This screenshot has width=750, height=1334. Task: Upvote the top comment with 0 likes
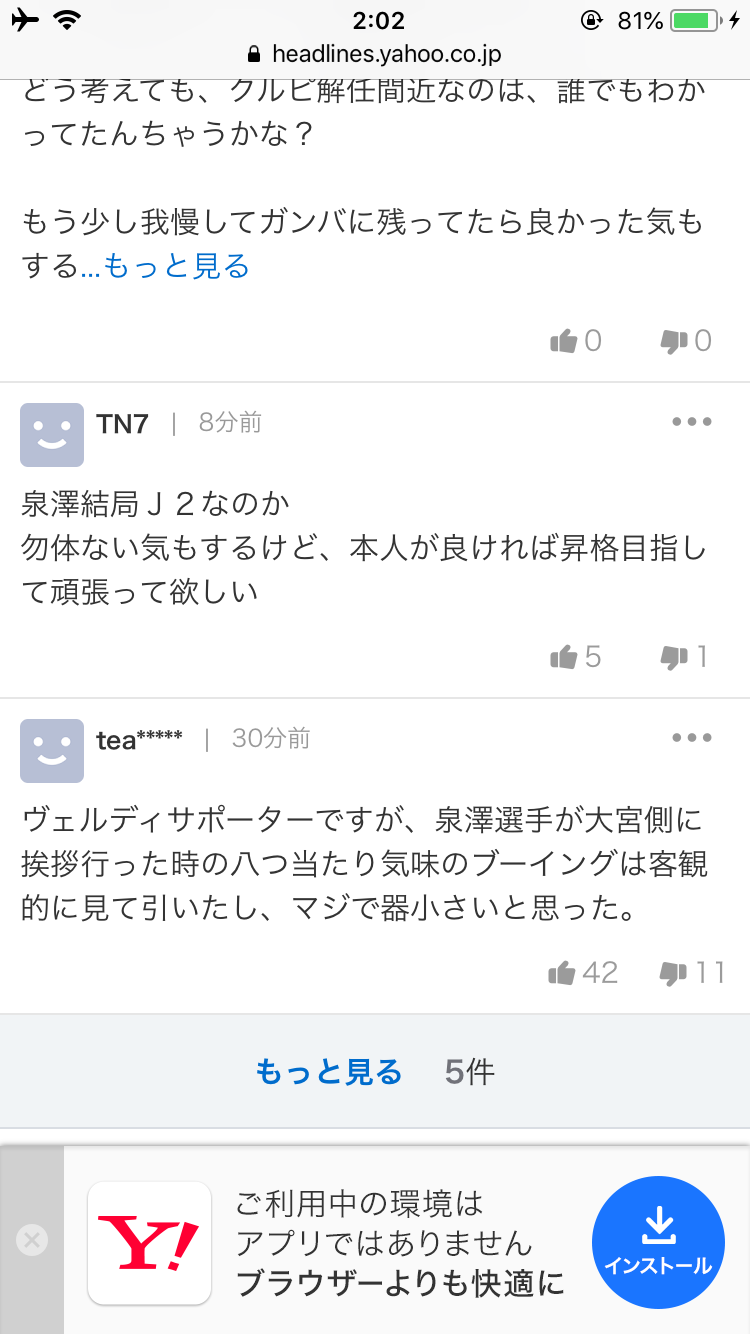click(x=575, y=341)
